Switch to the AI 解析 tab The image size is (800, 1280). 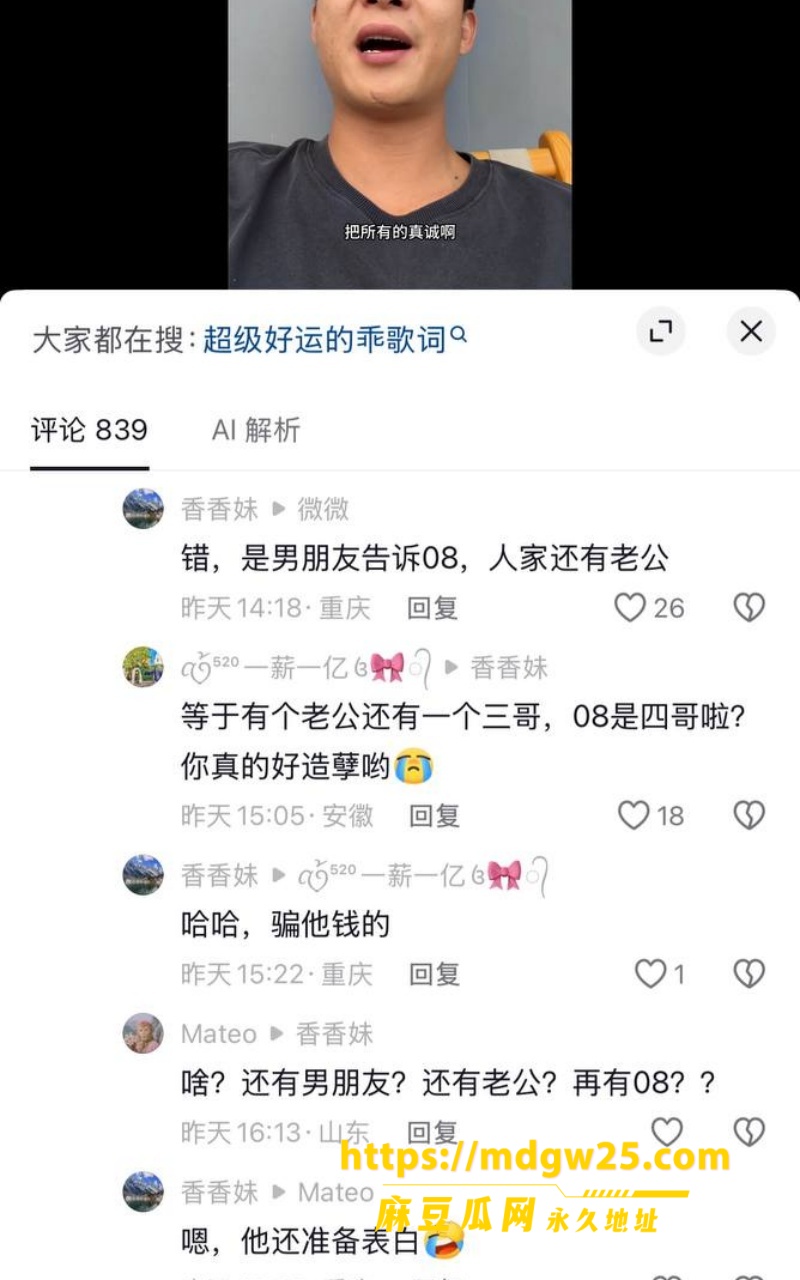[256, 430]
